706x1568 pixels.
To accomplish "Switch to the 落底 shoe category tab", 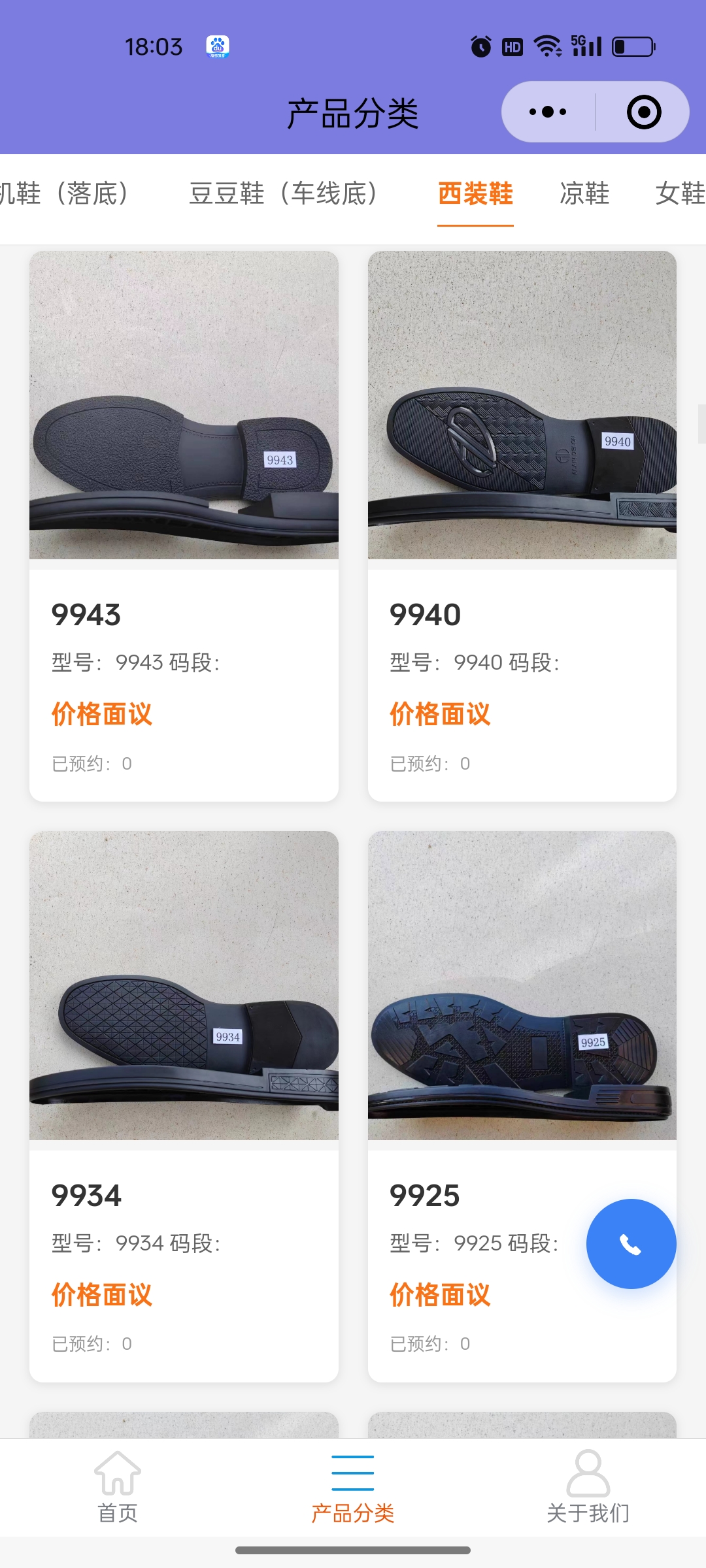I will [x=65, y=193].
